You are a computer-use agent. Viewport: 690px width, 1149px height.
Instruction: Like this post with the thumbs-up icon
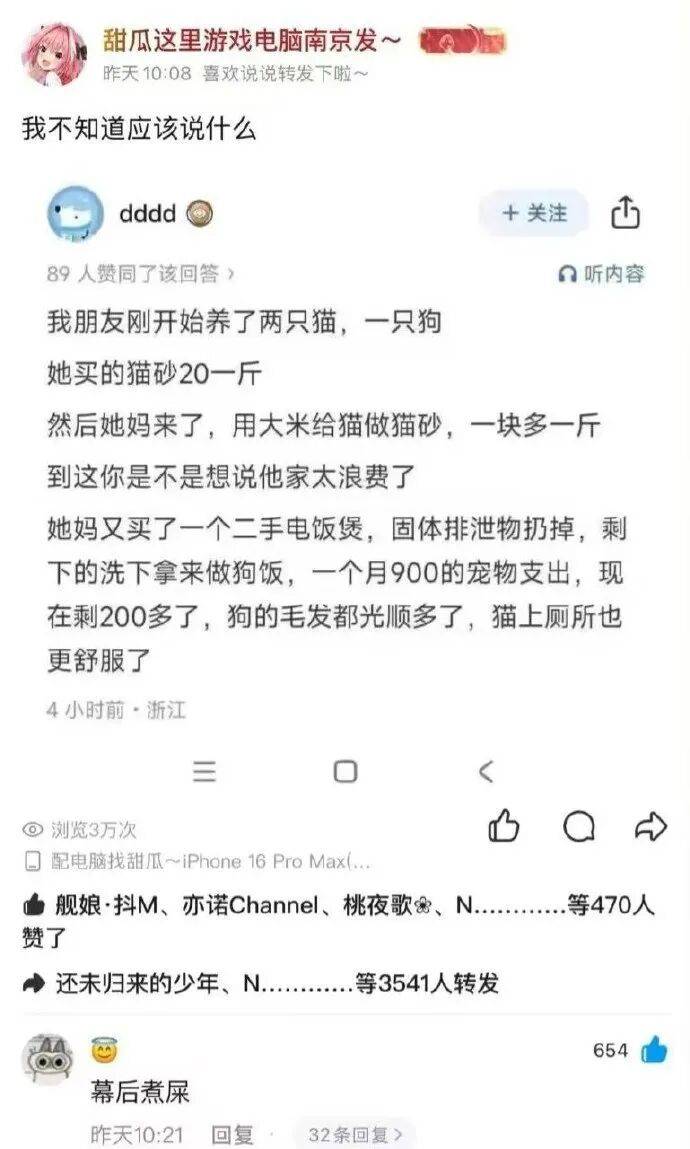(504, 827)
